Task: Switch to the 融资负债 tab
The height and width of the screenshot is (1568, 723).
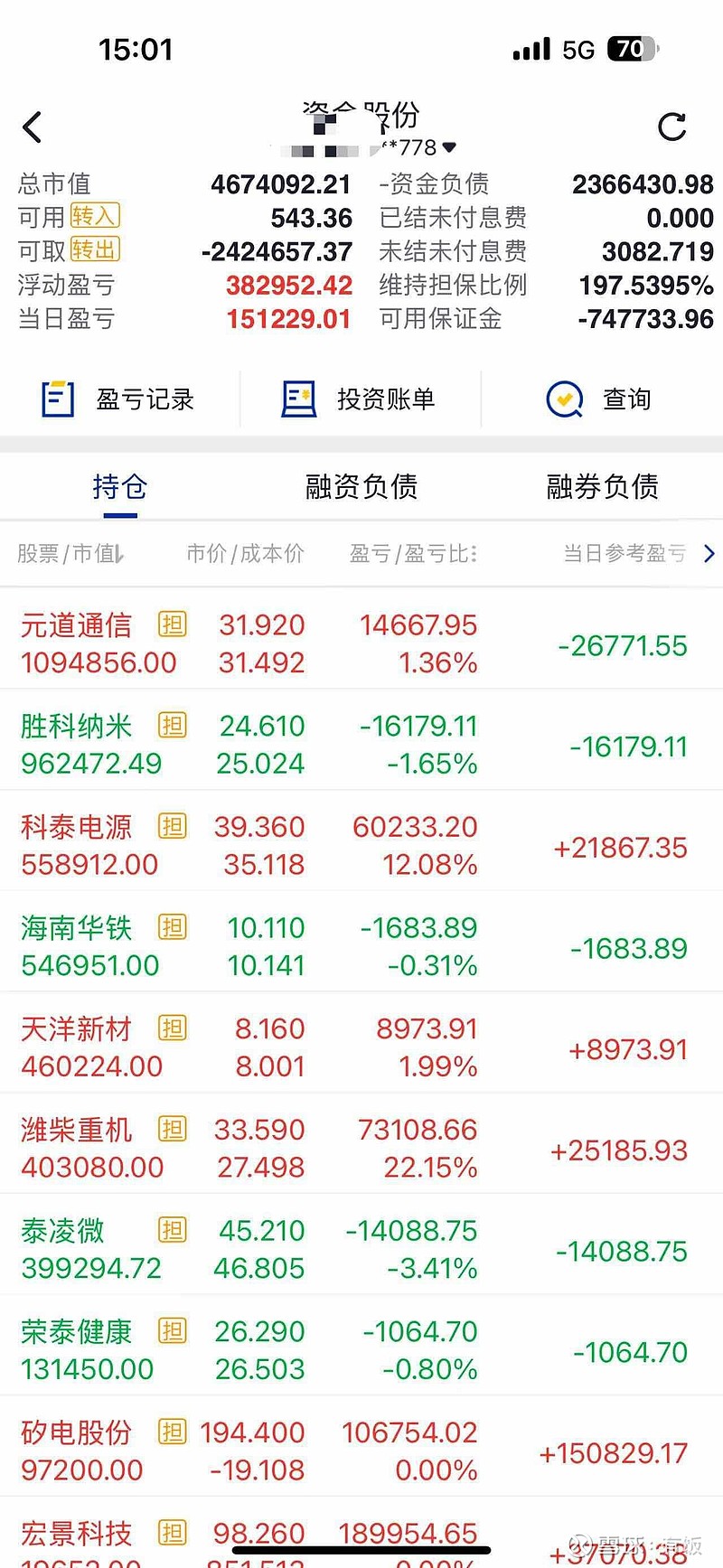Action: click(361, 487)
